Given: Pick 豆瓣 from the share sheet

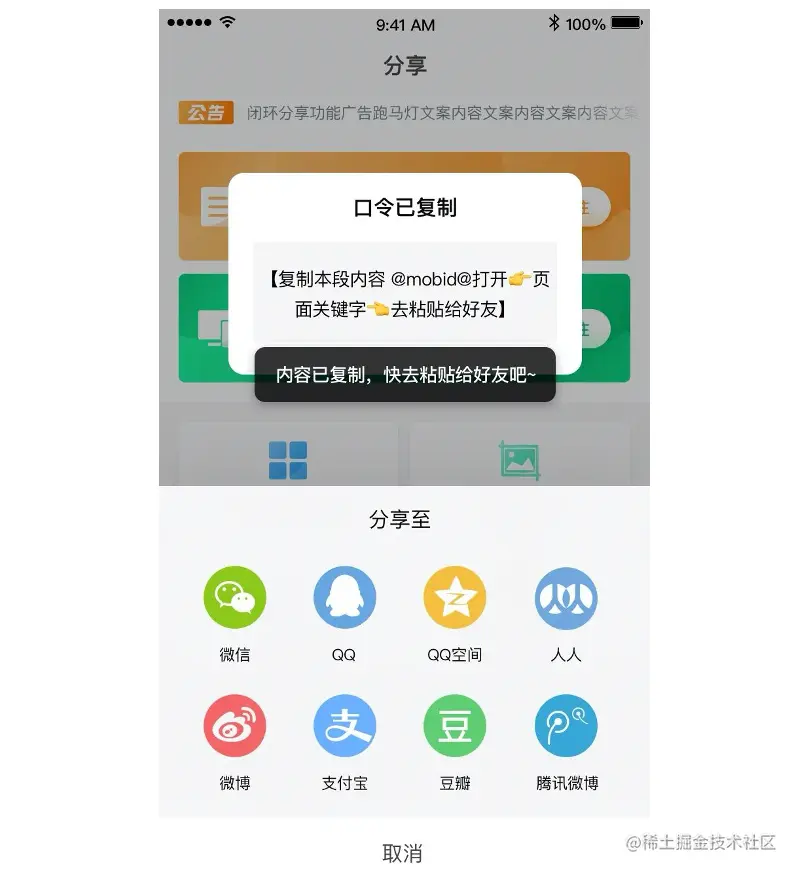Looking at the screenshot, I should [x=455, y=726].
